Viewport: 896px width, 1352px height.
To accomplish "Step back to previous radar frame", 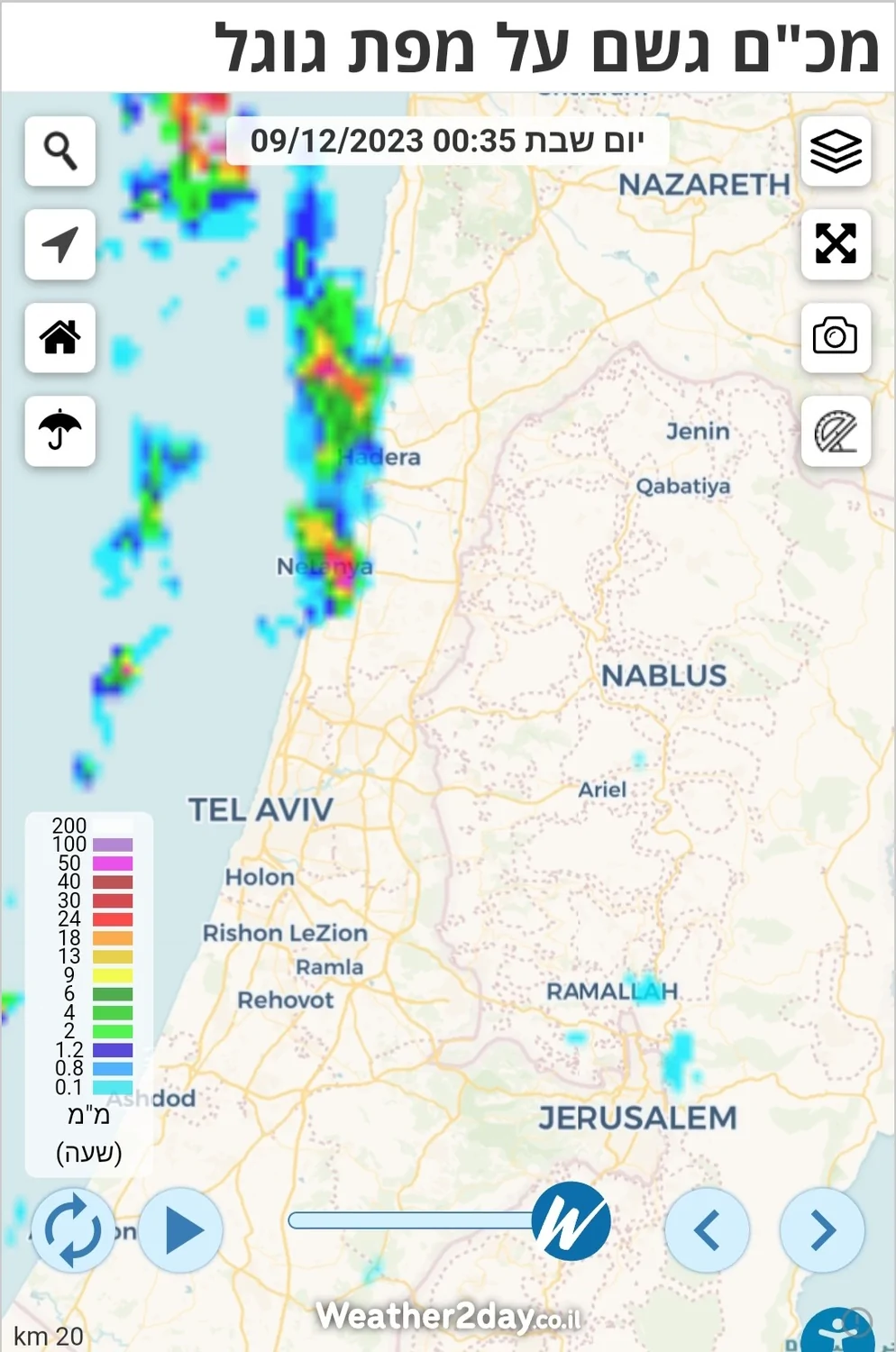I will coord(707,1230).
